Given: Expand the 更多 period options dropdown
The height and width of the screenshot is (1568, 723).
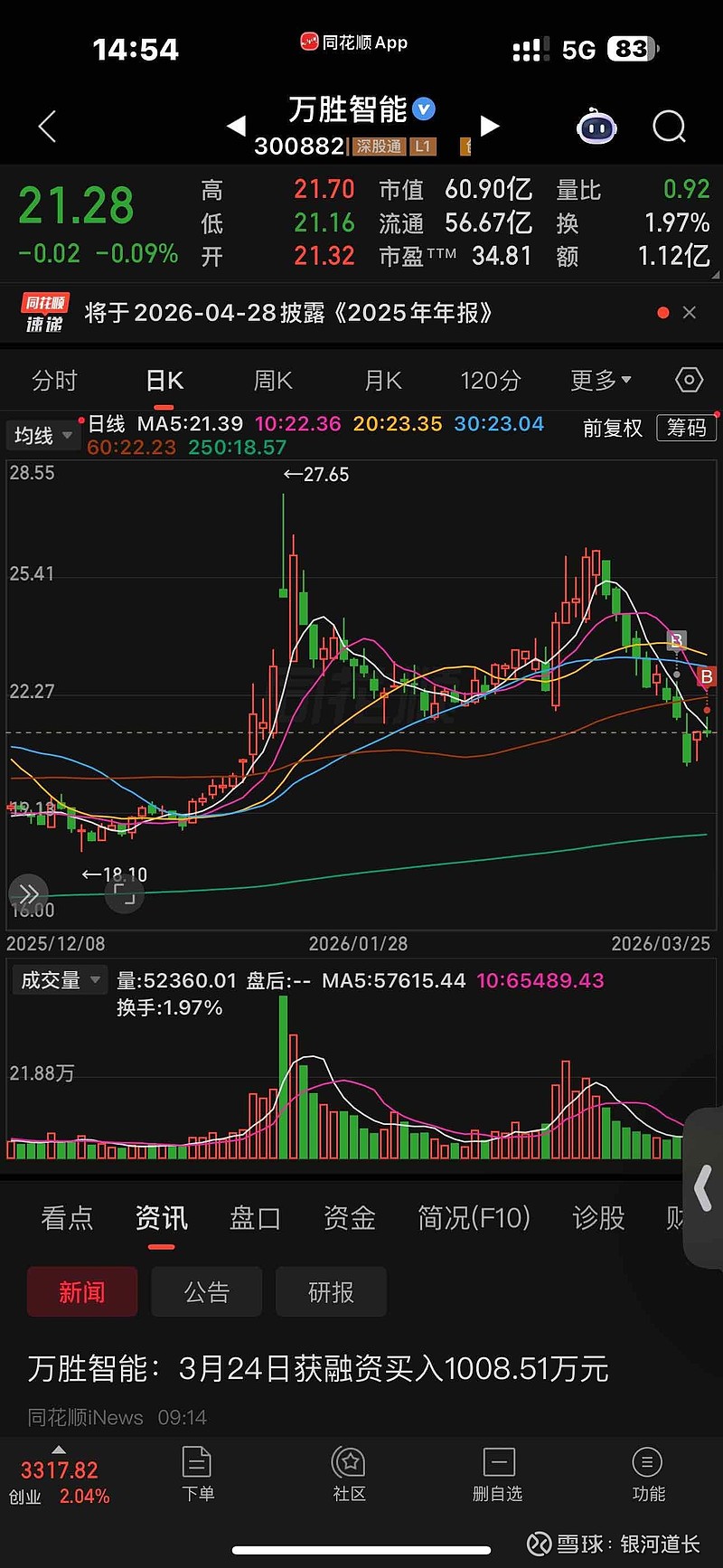Looking at the screenshot, I should tap(600, 381).
